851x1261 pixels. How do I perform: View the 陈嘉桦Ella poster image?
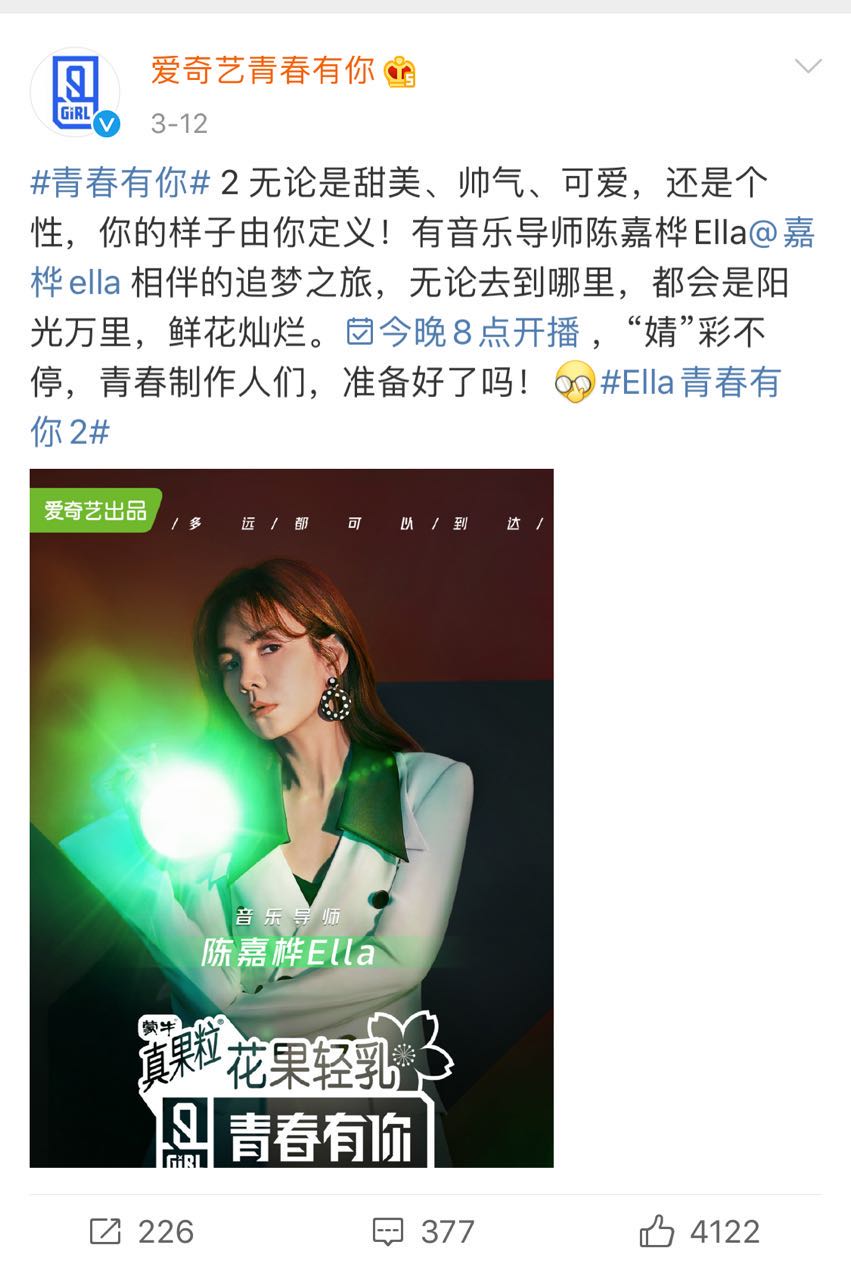click(291, 817)
